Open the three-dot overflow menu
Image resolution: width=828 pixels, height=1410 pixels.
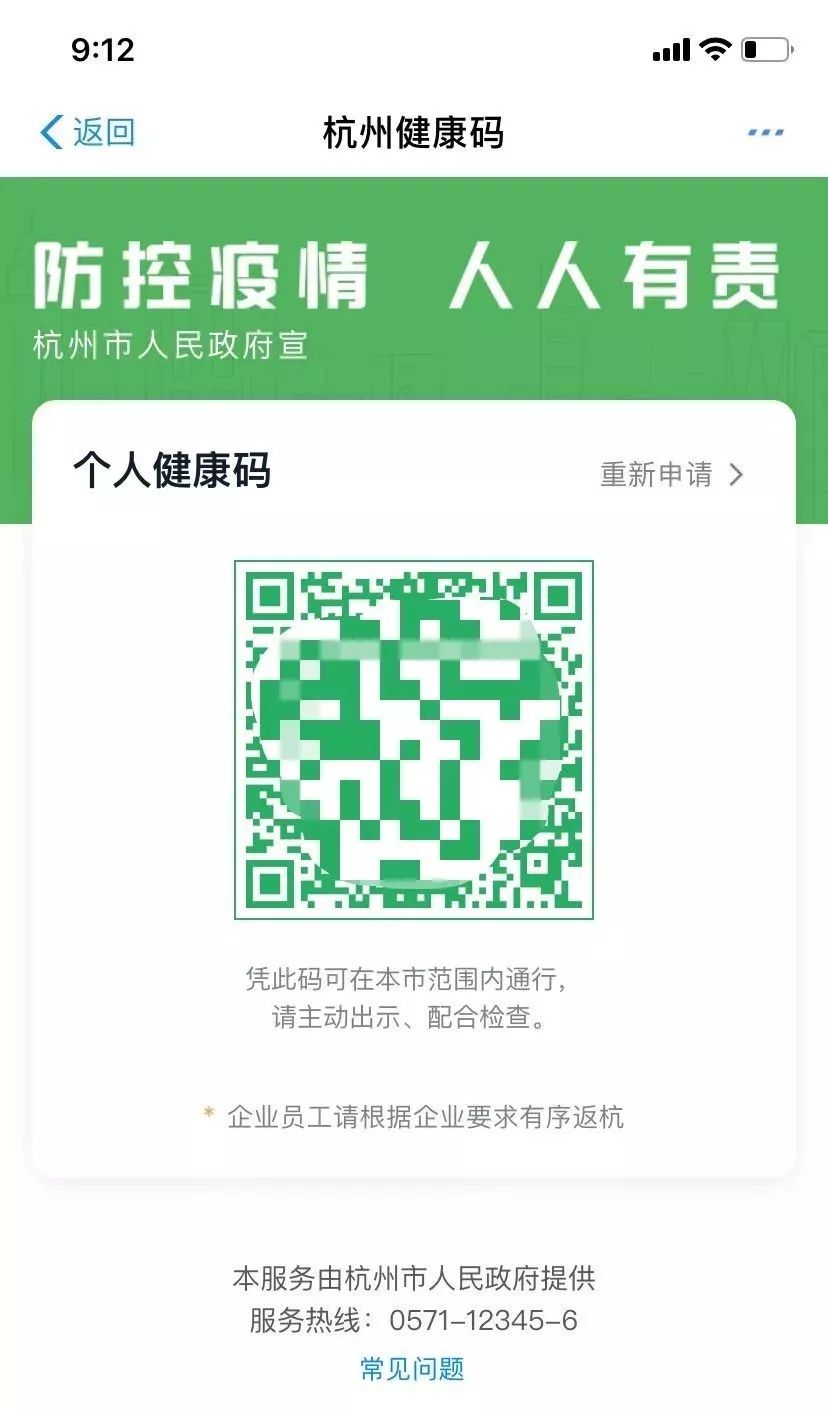[x=766, y=133]
